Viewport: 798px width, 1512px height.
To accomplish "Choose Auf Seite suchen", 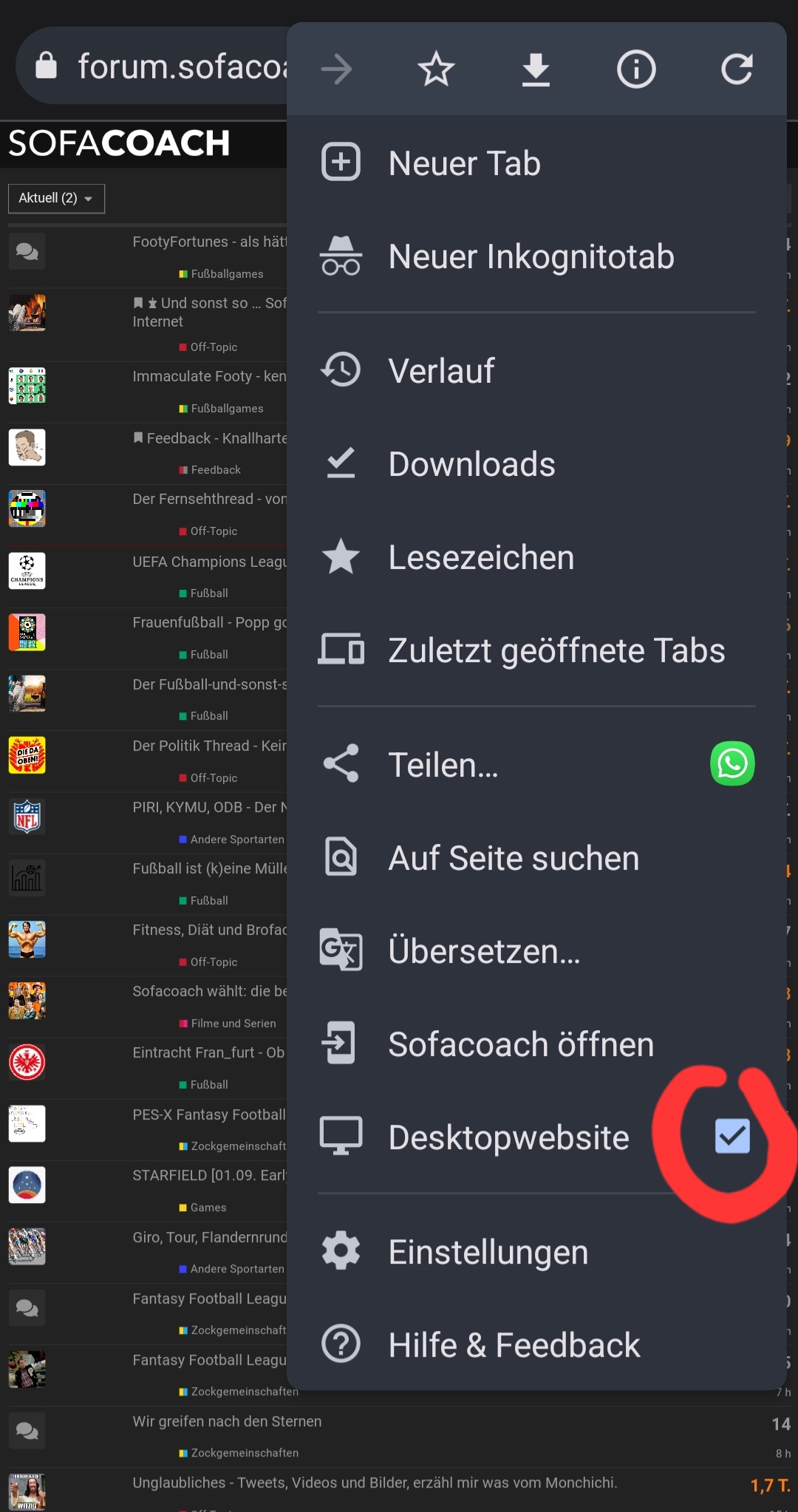I will [514, 858].
